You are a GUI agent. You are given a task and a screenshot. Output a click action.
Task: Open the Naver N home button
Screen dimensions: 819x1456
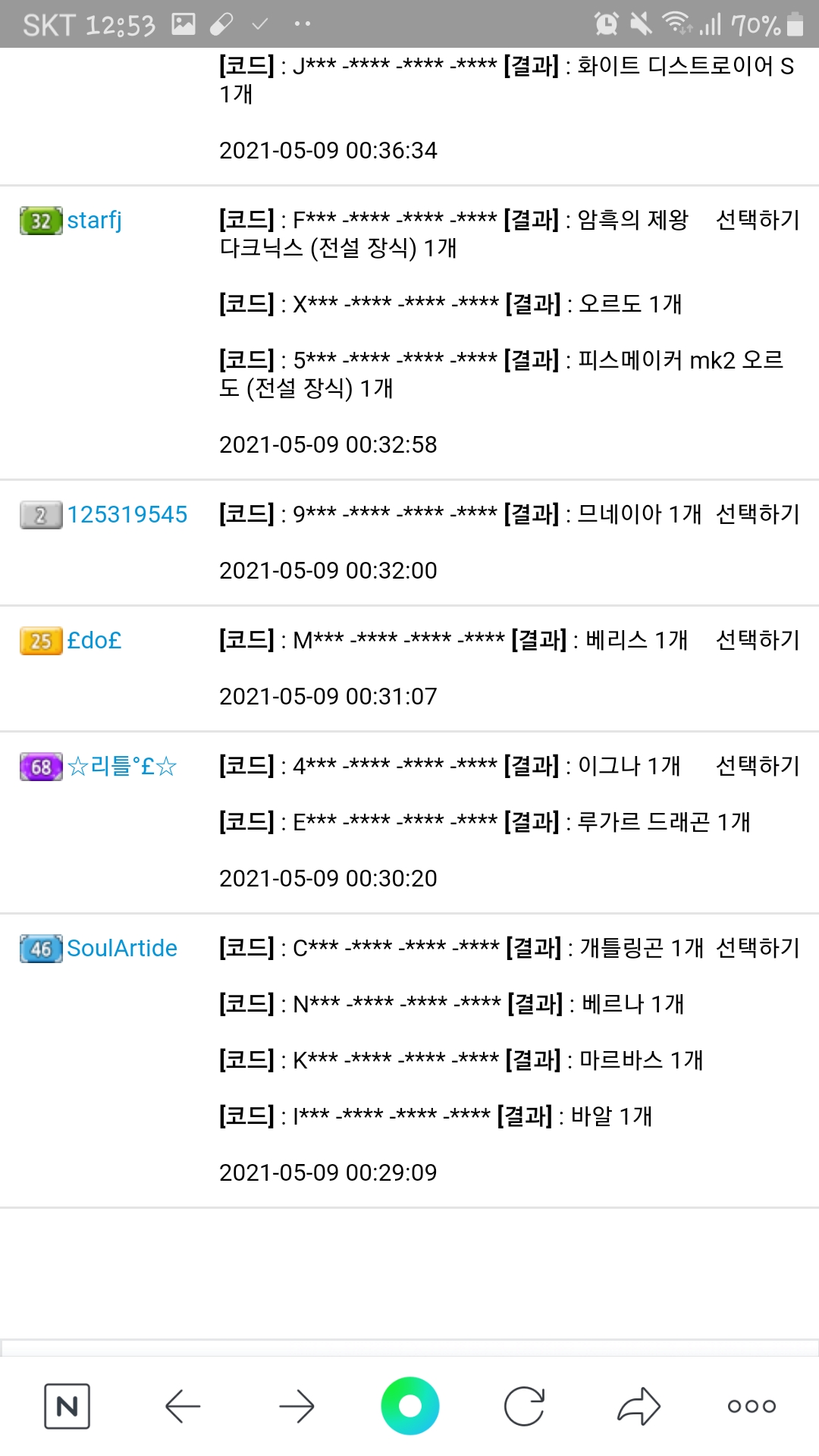(x=67, y=1406)
